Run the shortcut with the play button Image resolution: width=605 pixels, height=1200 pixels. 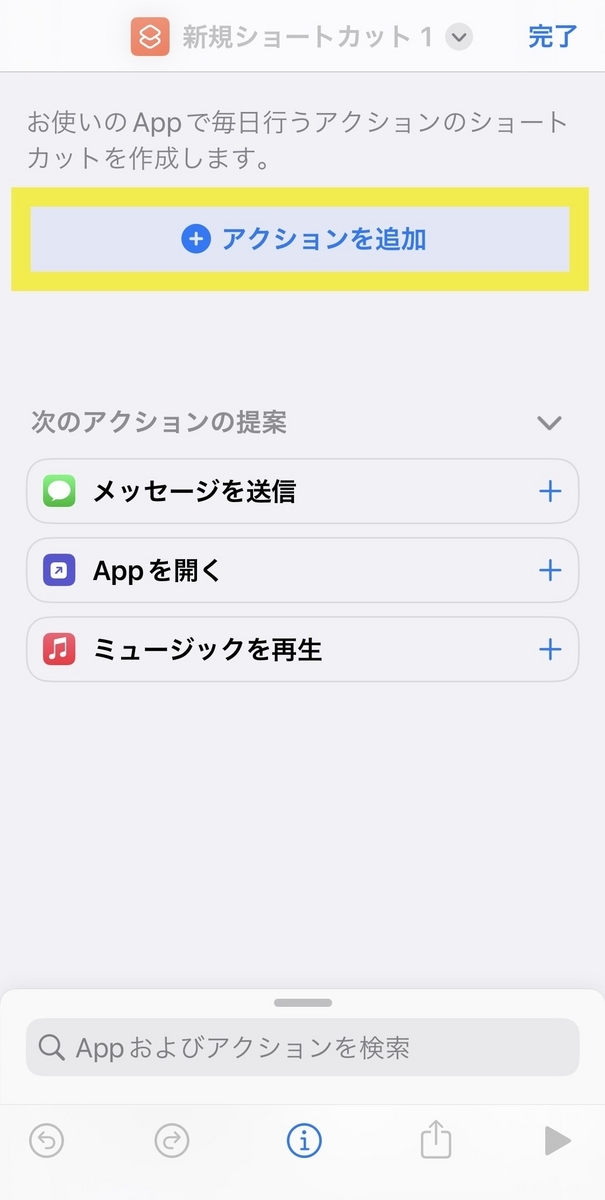tap(557, 1140)
